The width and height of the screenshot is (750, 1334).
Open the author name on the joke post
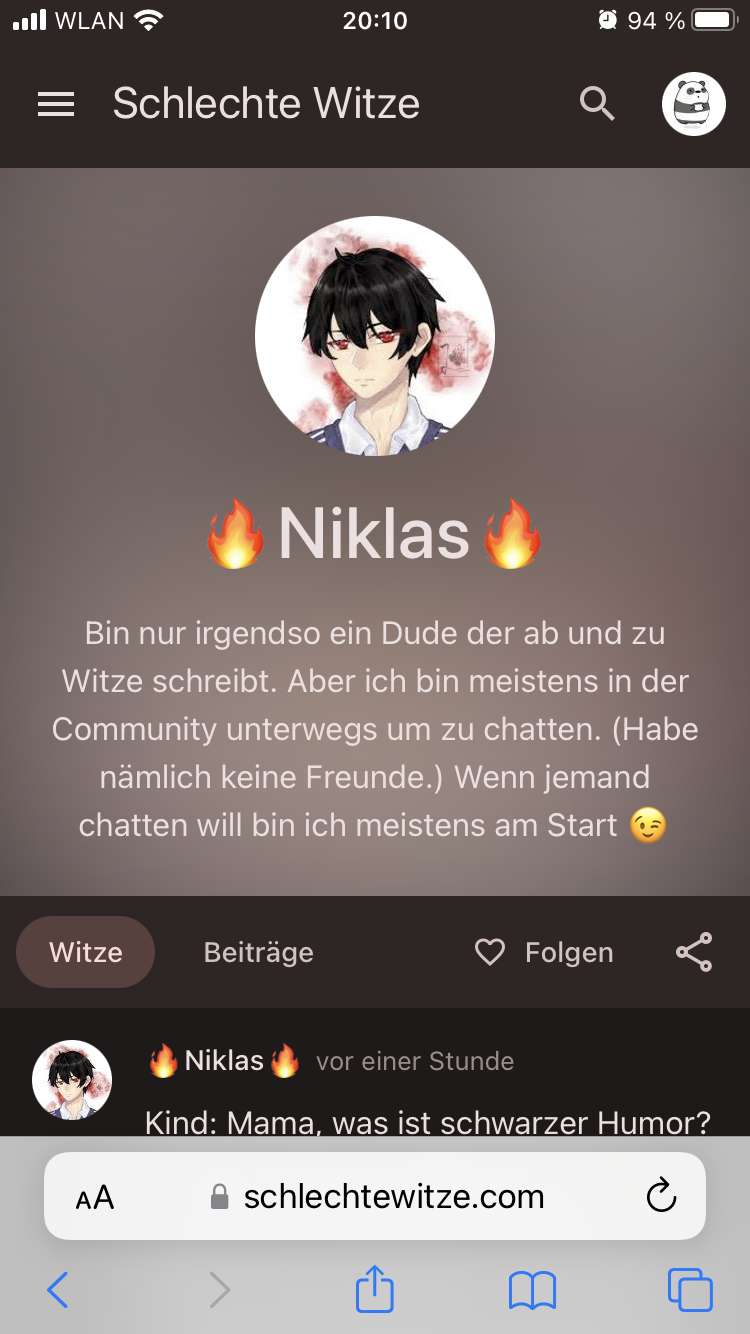[x=224, y=1060]
